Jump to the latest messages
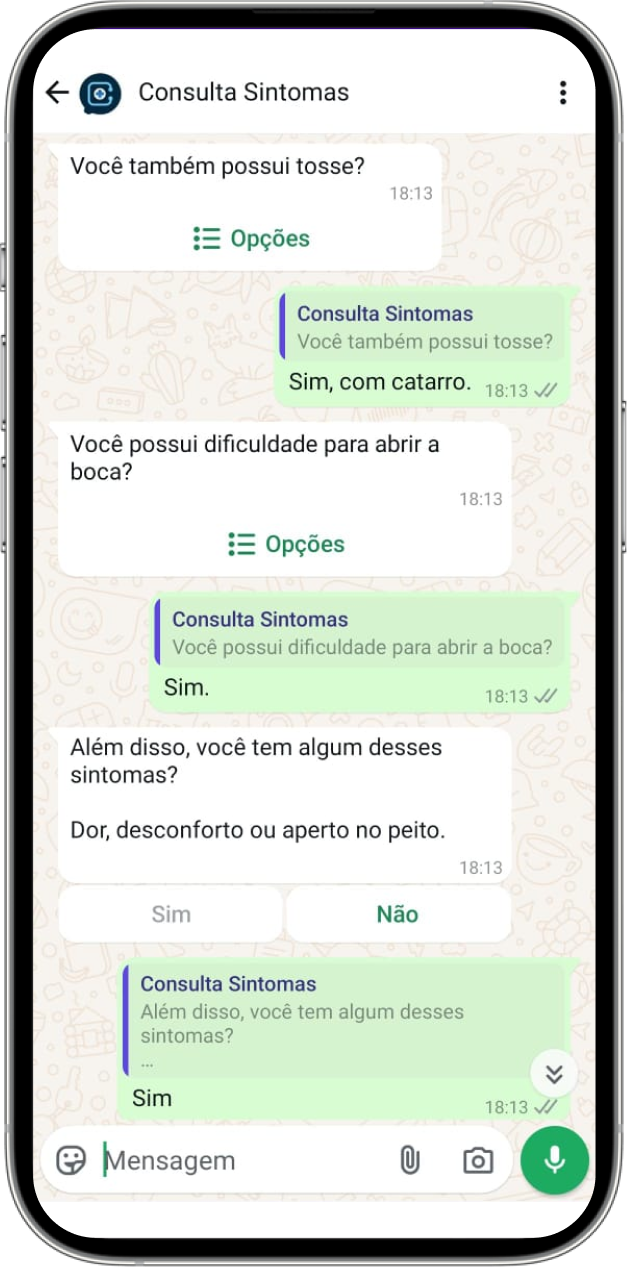This screenshot has width=627, height=1267. [554, 1075]
